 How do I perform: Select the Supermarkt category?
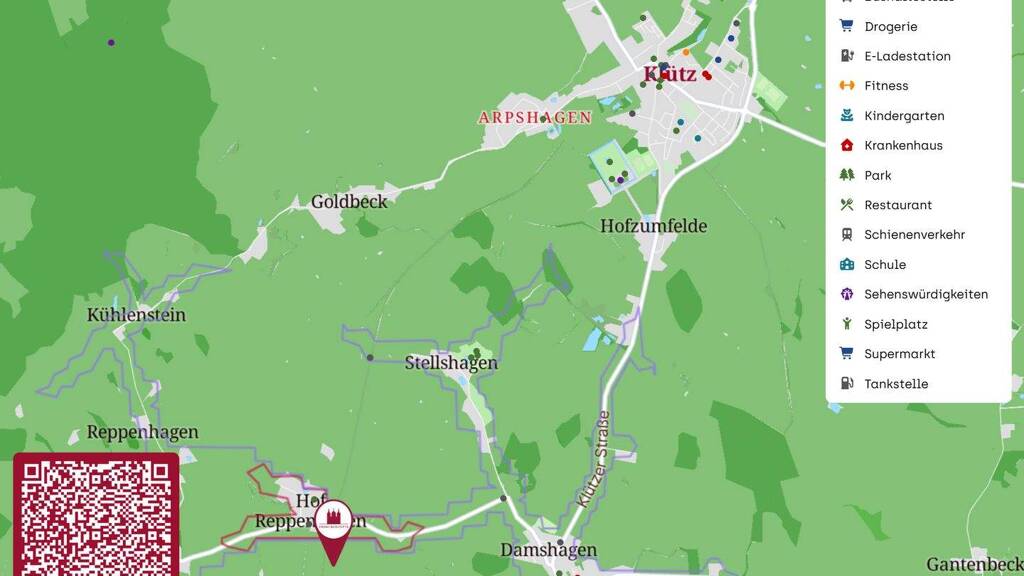918,353
